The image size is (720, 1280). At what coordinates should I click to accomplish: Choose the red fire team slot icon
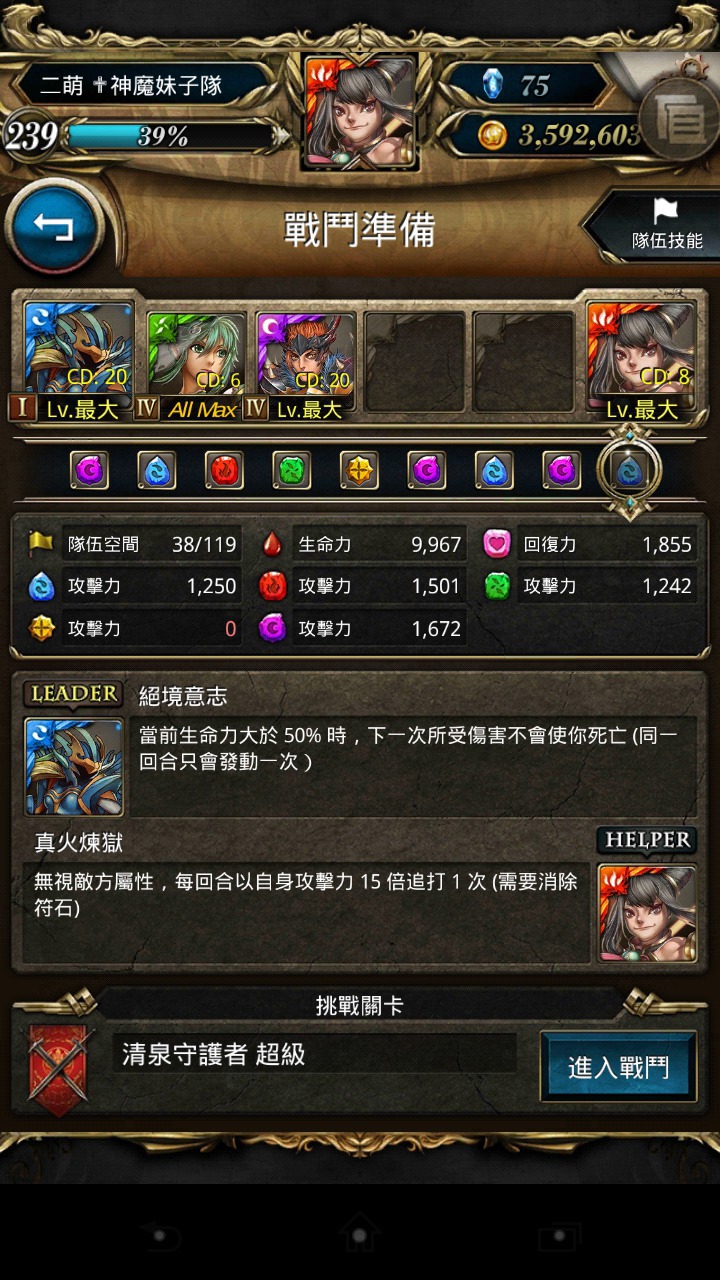[x=224, y=470]
